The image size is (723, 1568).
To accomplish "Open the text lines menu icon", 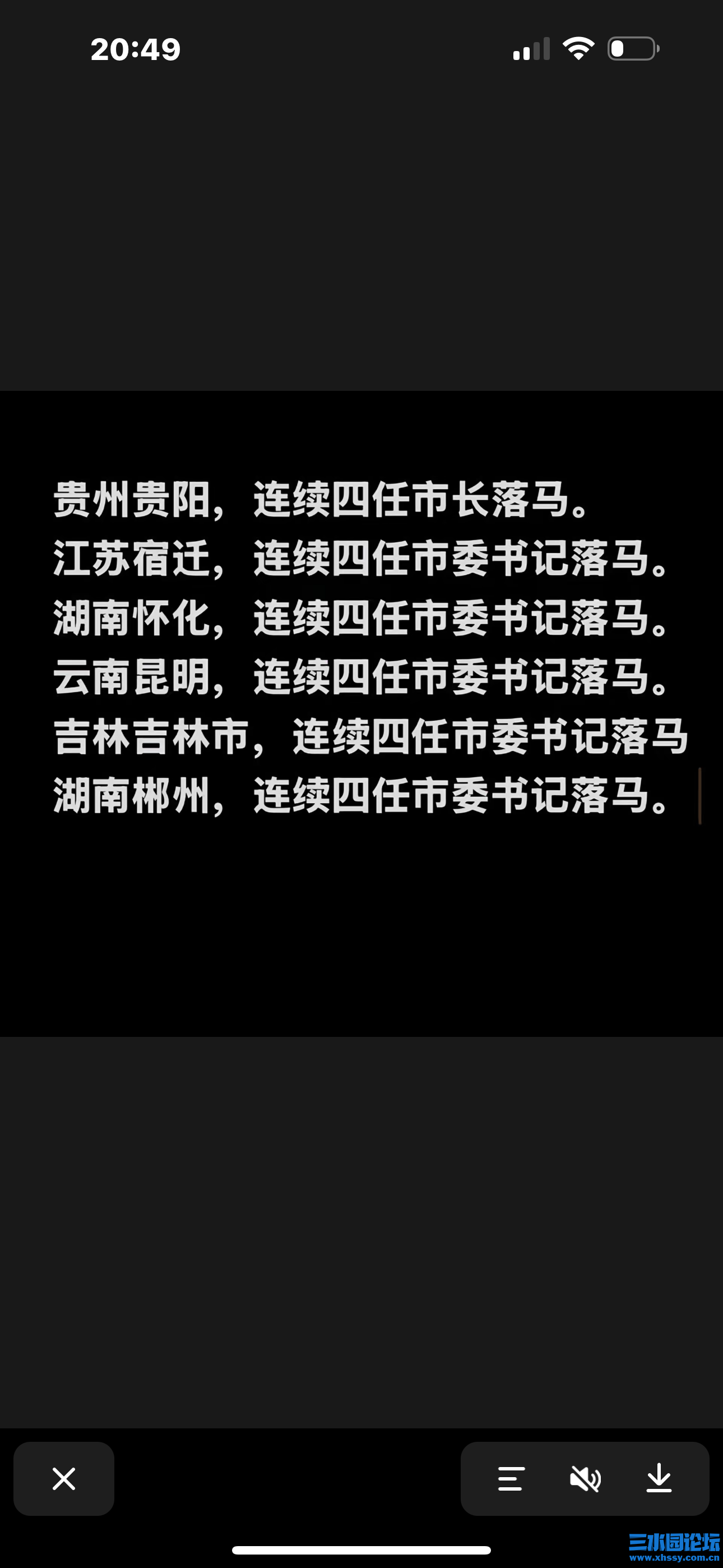I will [x=511, y=1478].
